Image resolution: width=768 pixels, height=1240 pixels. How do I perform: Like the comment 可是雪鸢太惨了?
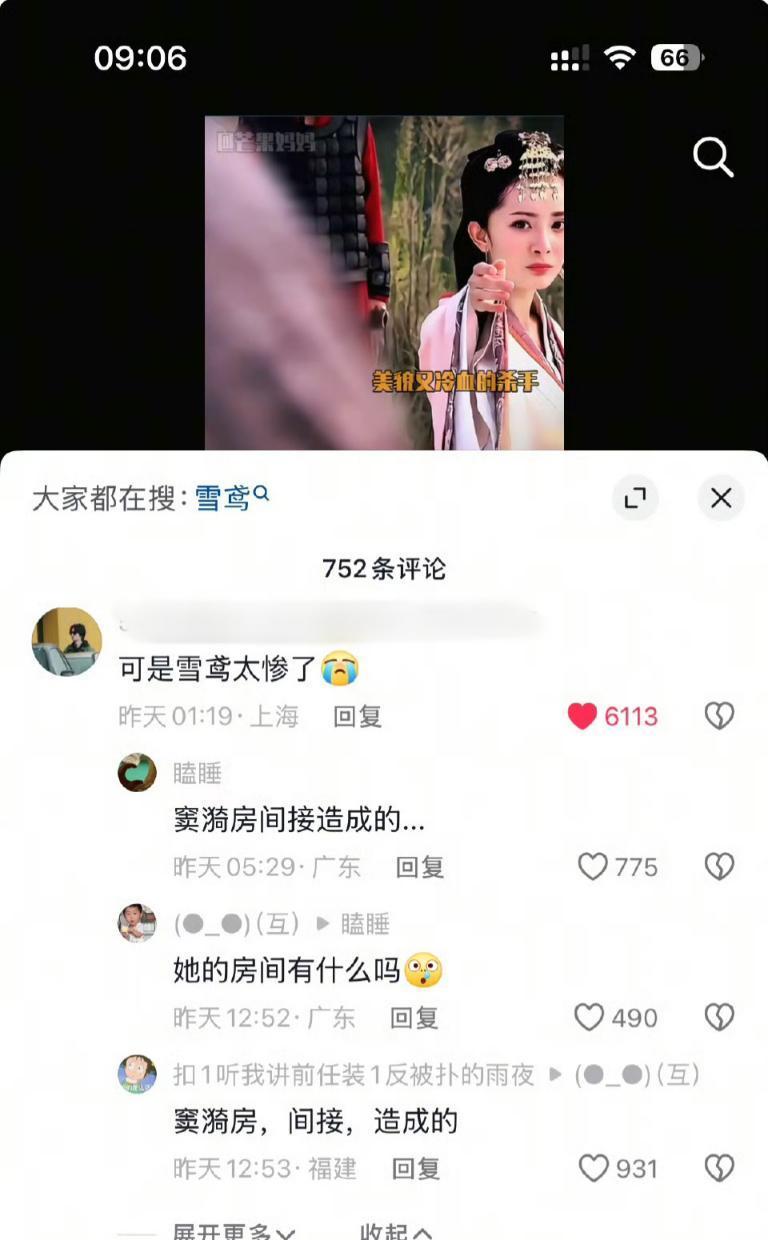click(x=583, y=716)
